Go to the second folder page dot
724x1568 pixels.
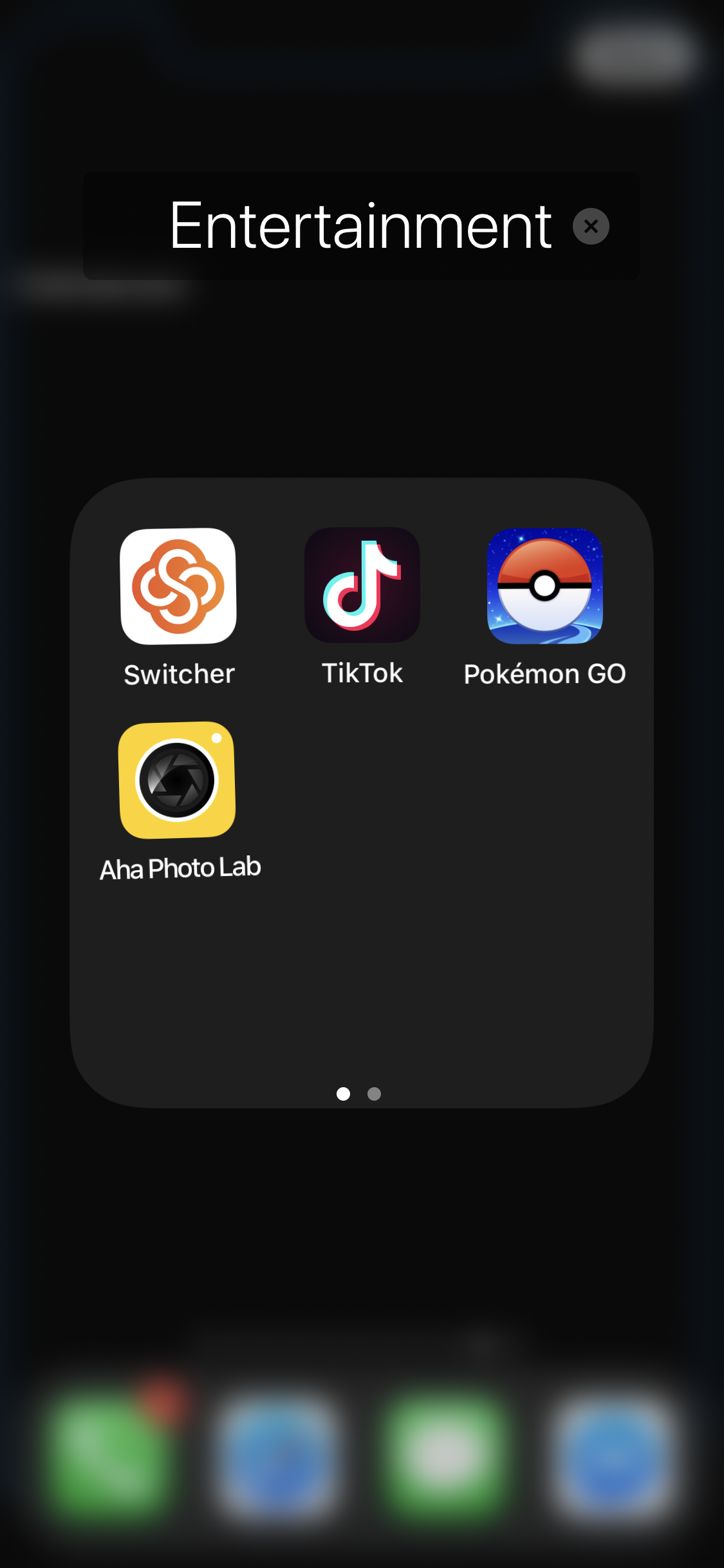(x=374, y=1094)
